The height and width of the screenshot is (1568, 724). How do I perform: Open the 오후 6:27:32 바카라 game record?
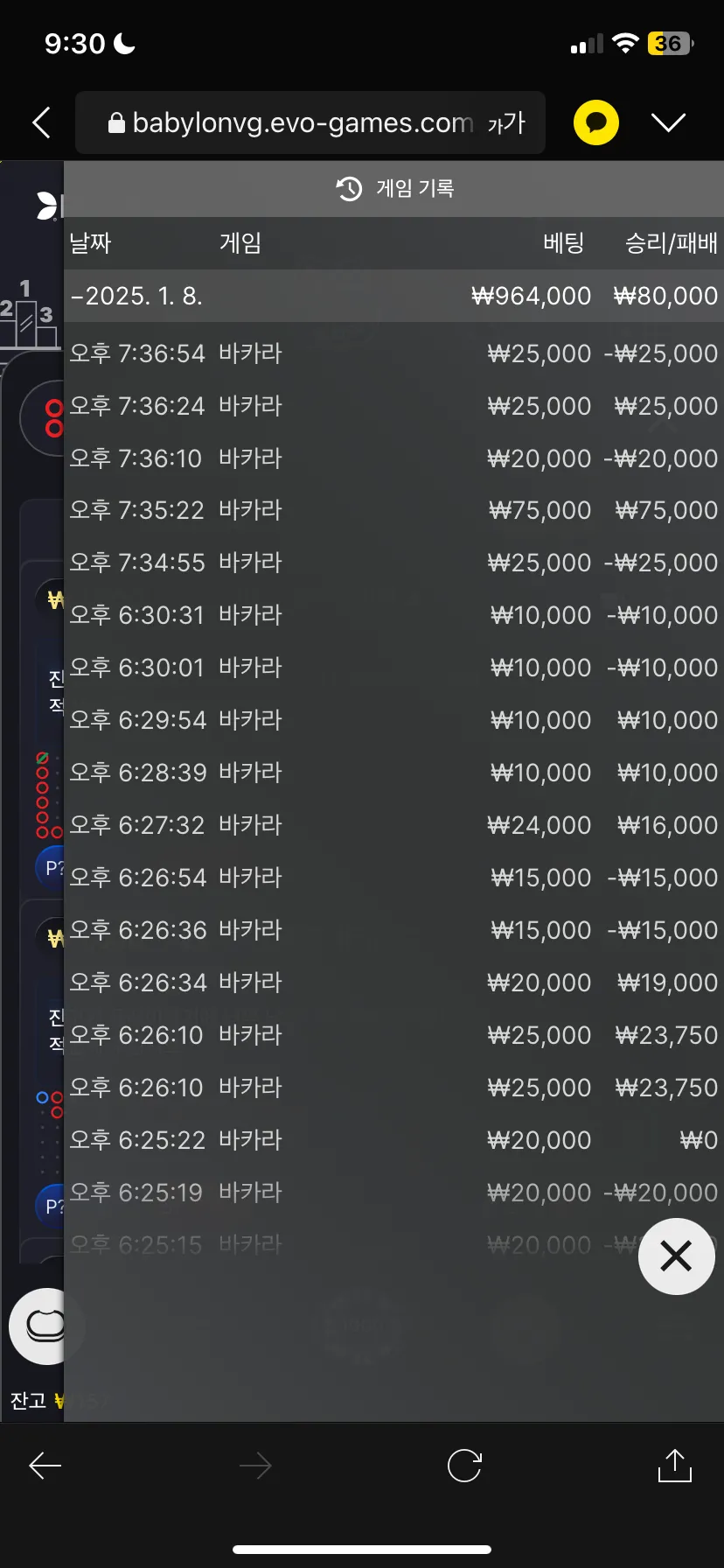click(x=393, y=825)
